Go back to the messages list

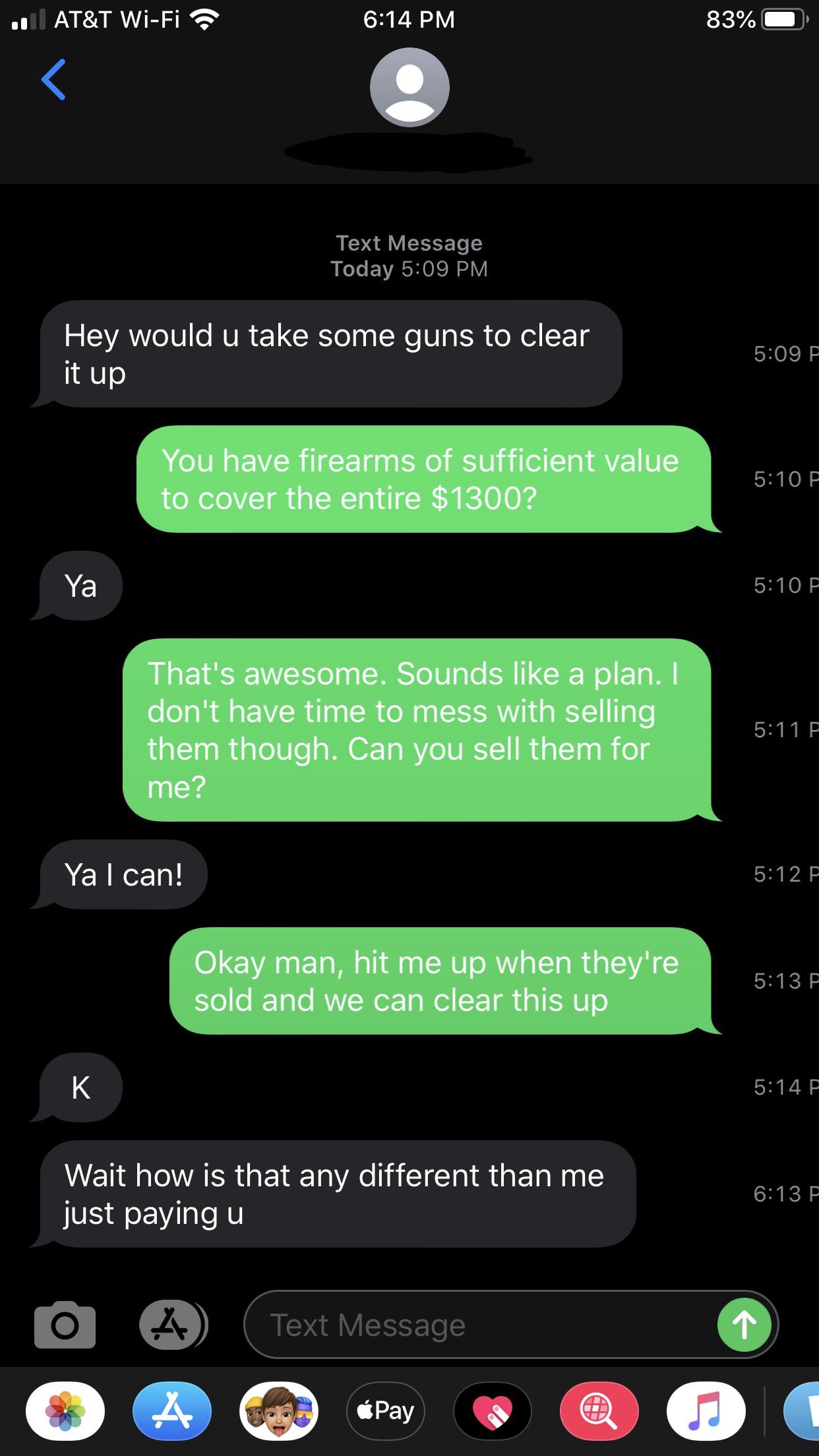[53, 80]
